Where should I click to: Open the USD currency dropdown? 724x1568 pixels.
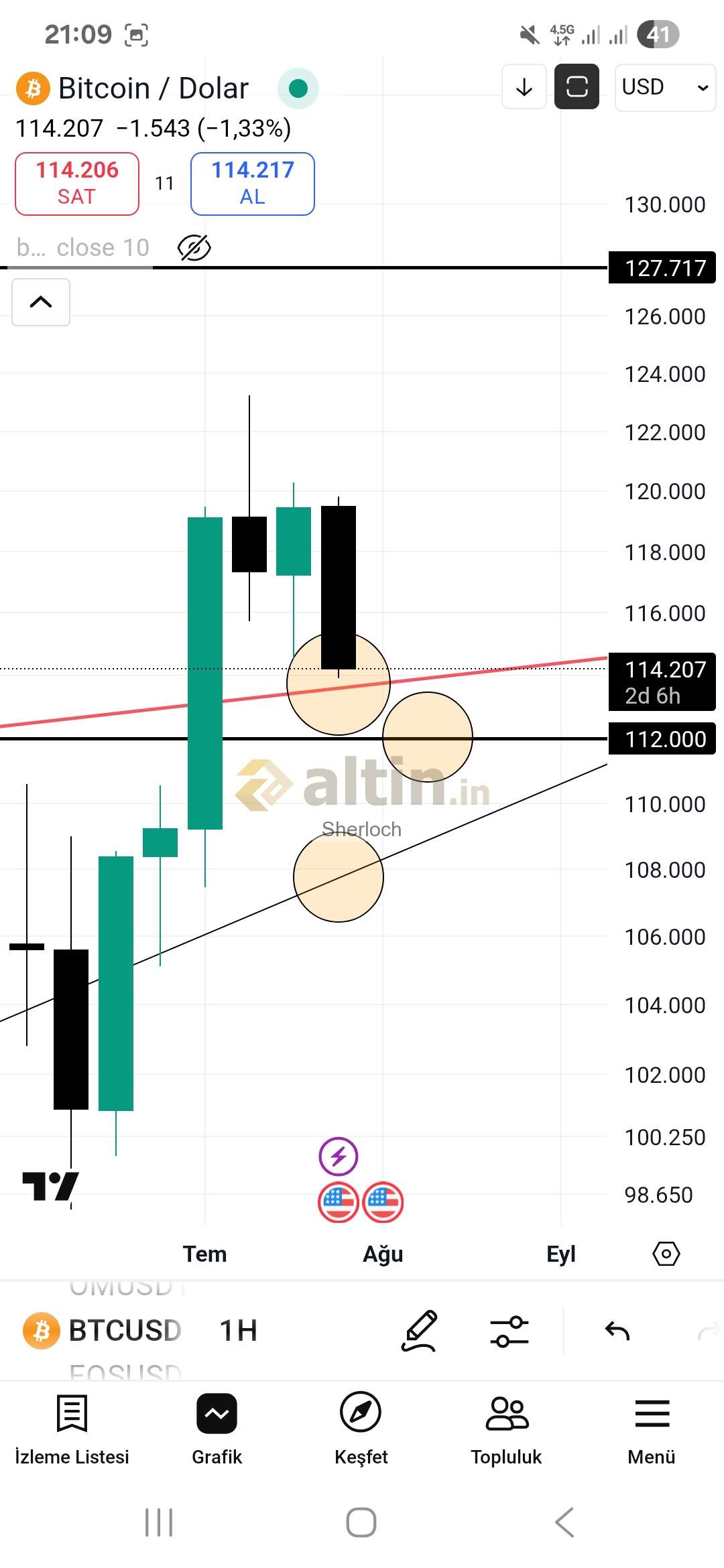click(x=665, y=87)
